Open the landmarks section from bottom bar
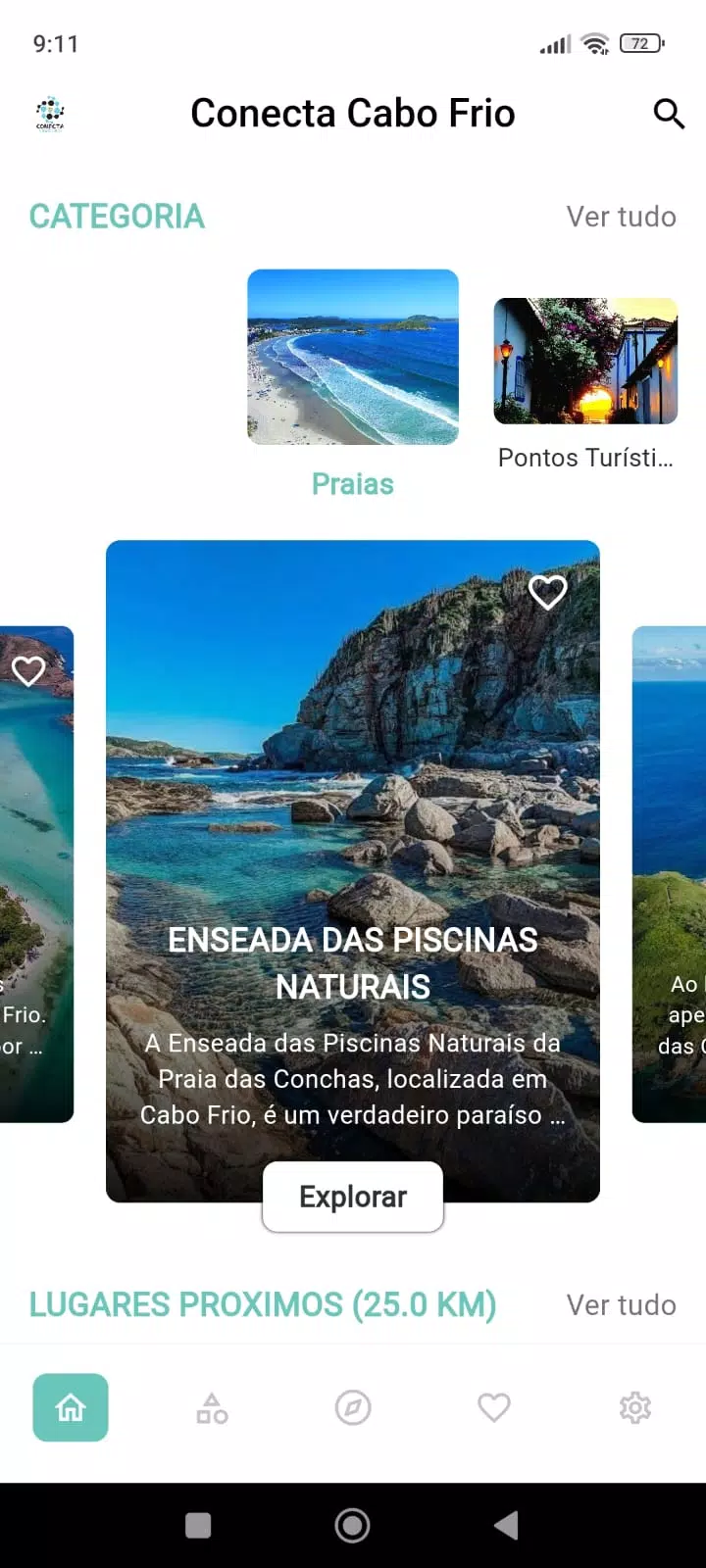Screen dimensions: 706x1568 212,1407
